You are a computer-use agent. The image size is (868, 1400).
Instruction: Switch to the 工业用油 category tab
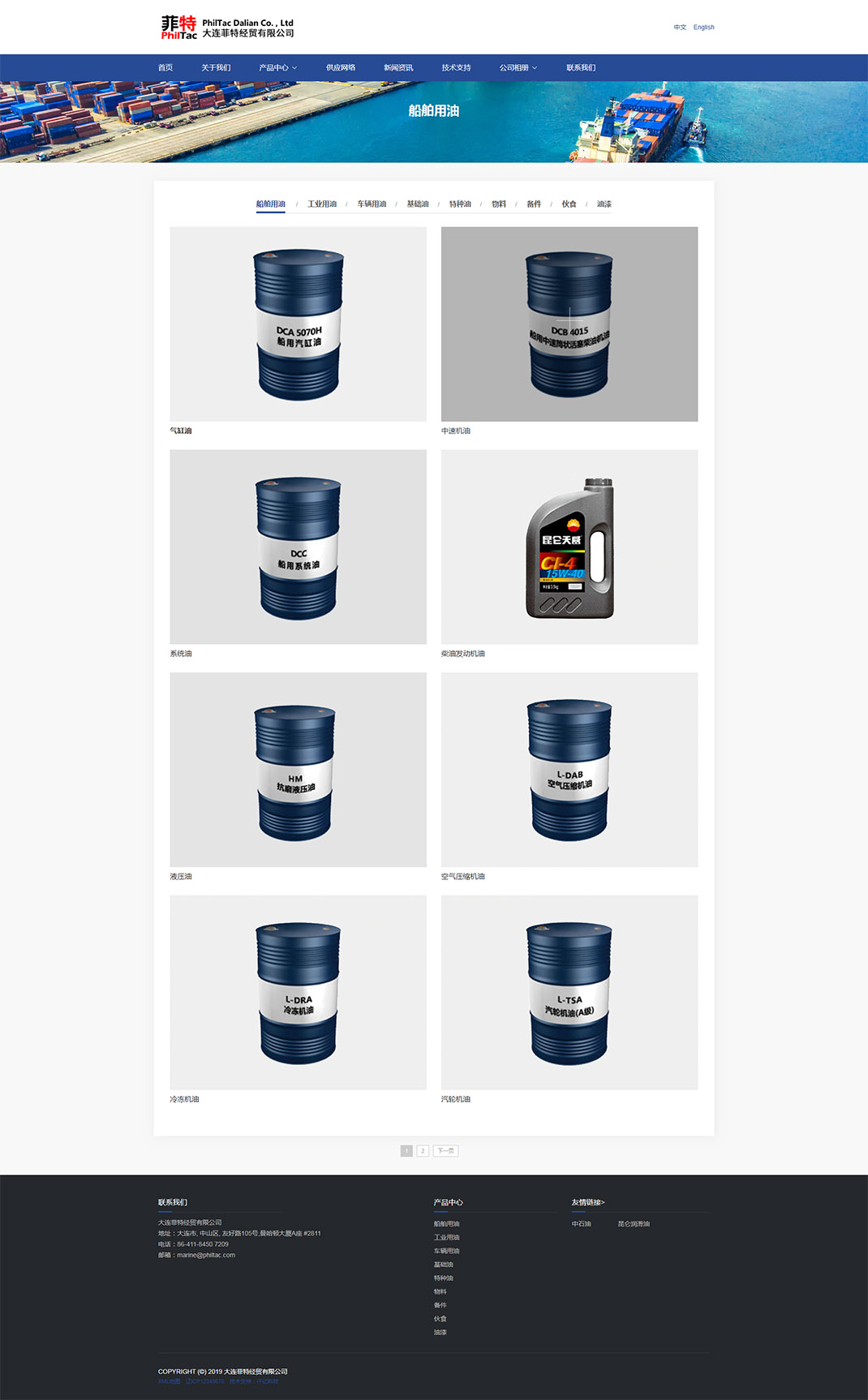click(322, 204)
